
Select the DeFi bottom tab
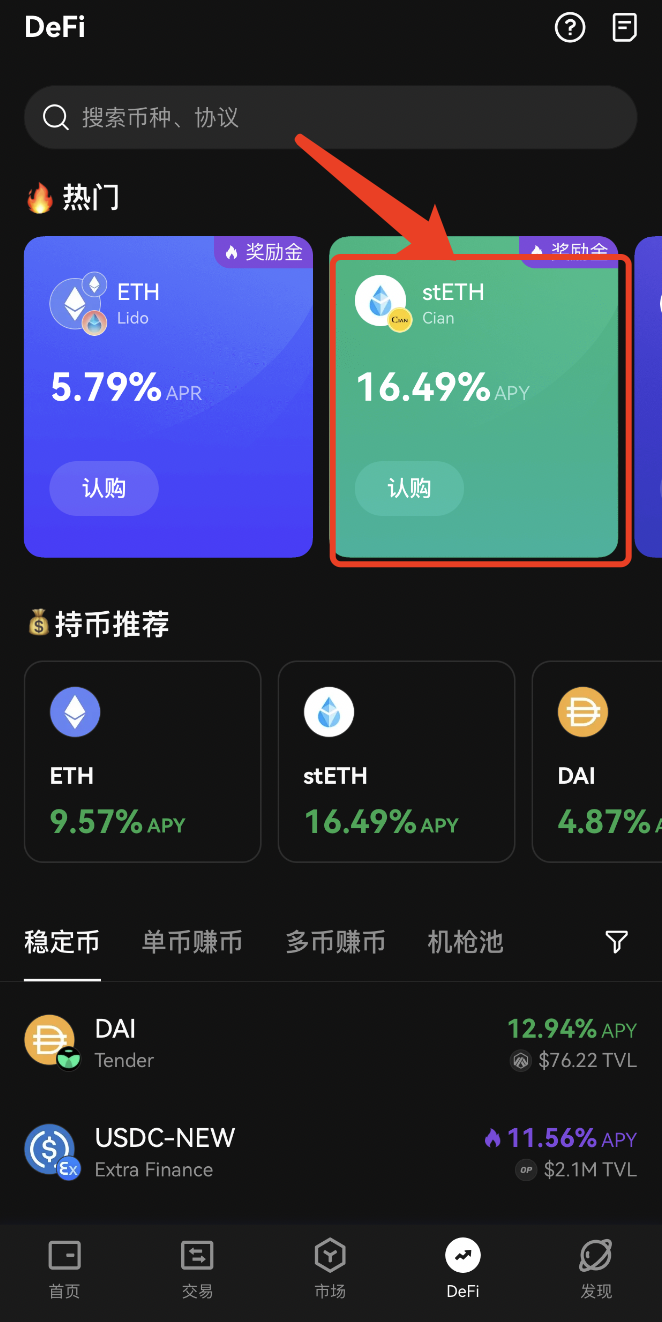[463, 1270]
